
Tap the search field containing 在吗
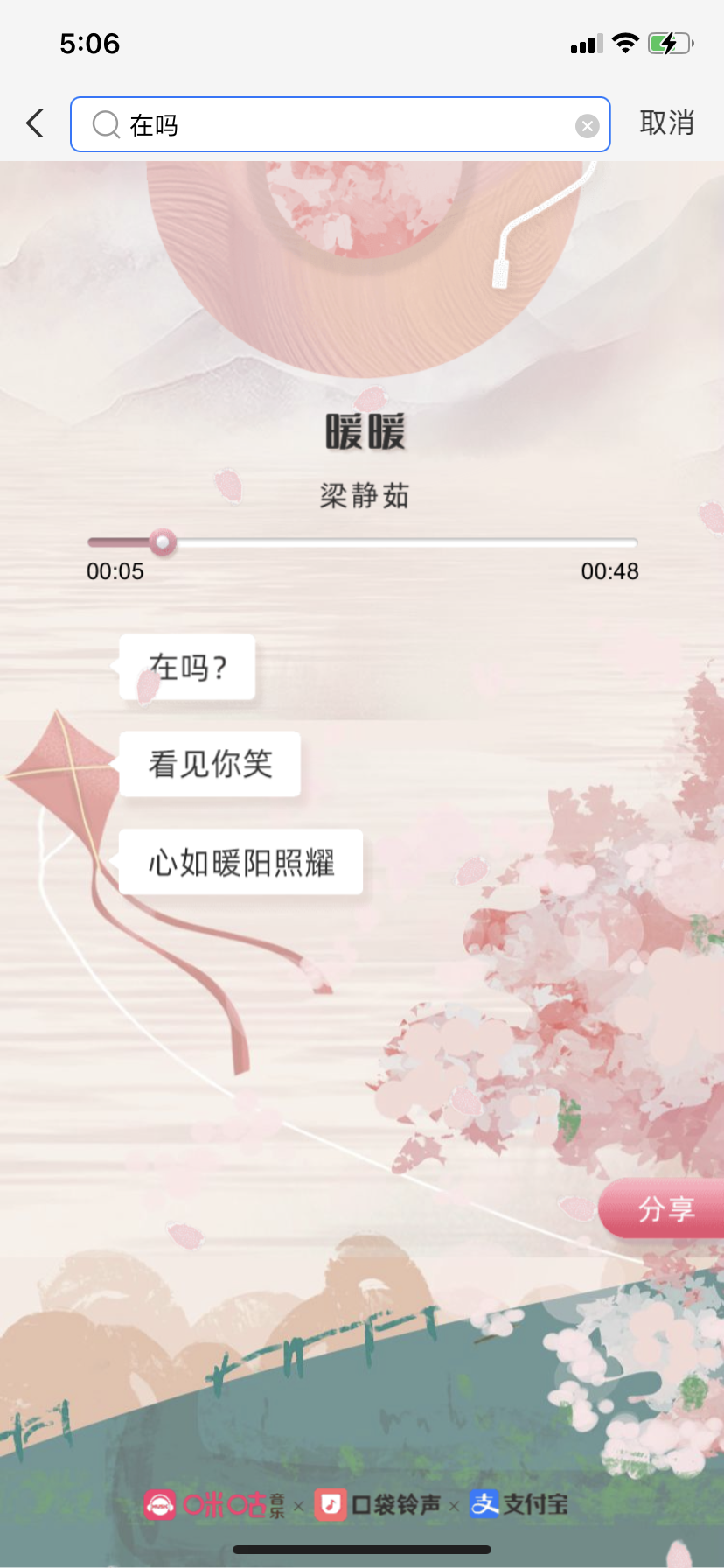(341, 125)
